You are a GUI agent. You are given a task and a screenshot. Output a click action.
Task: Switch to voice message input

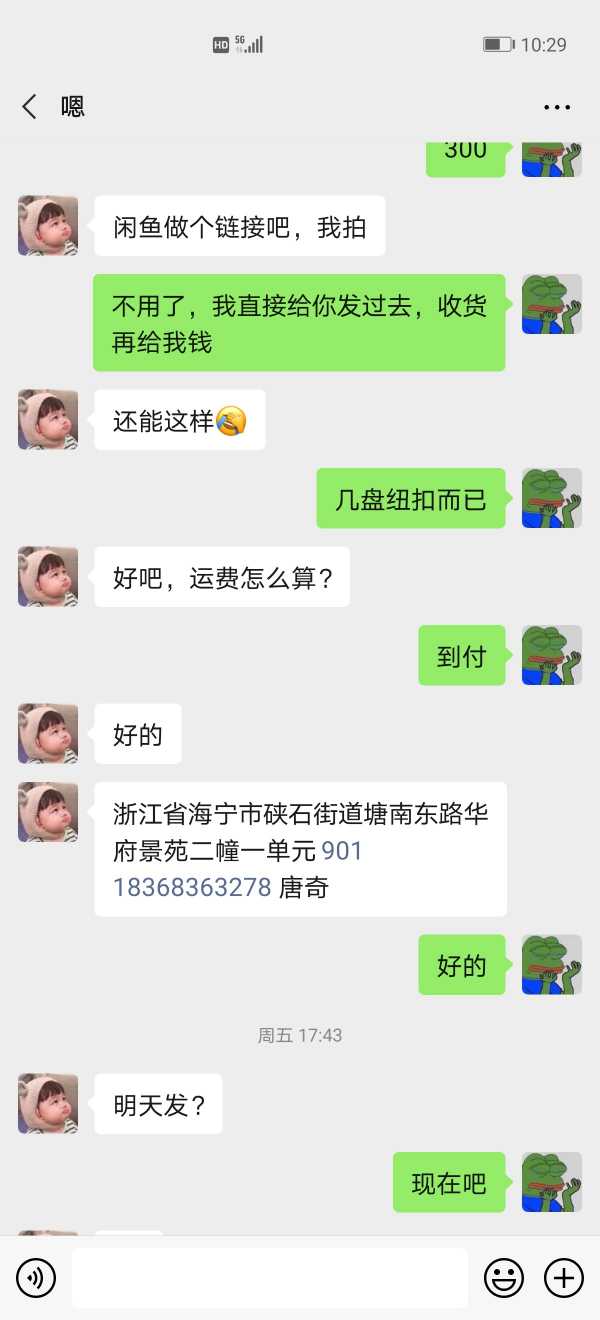coord(36,1278)
